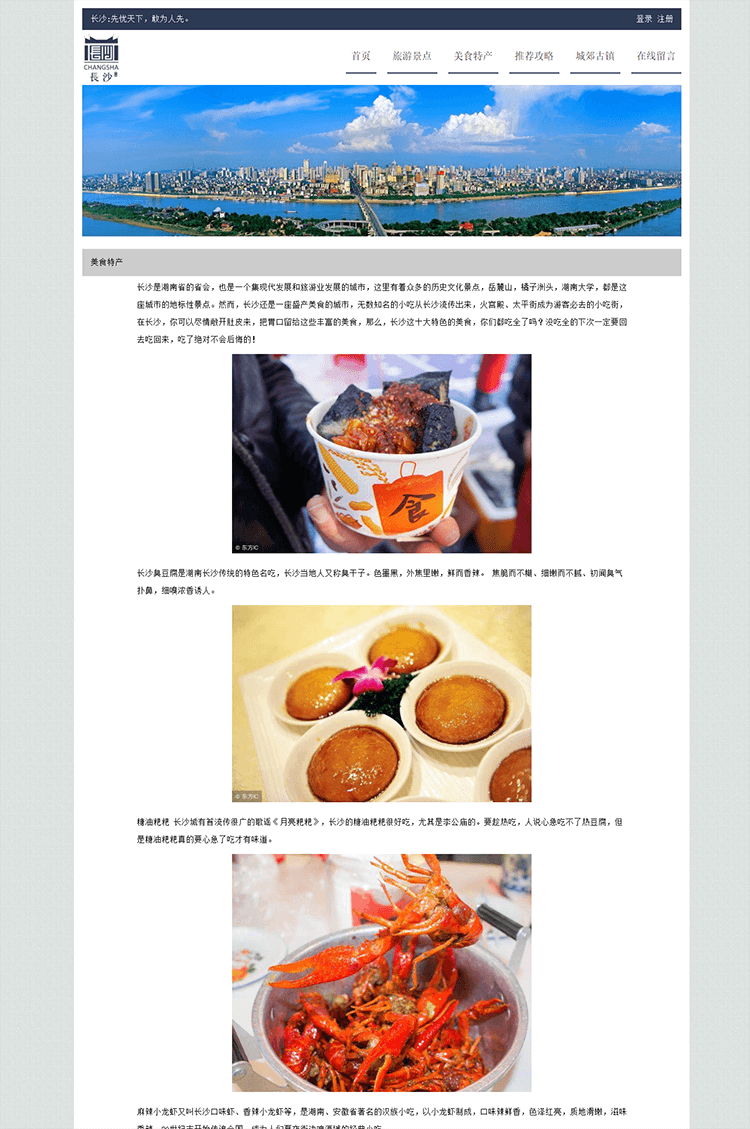Select the 美食特产 nav item

coord(473,56)
